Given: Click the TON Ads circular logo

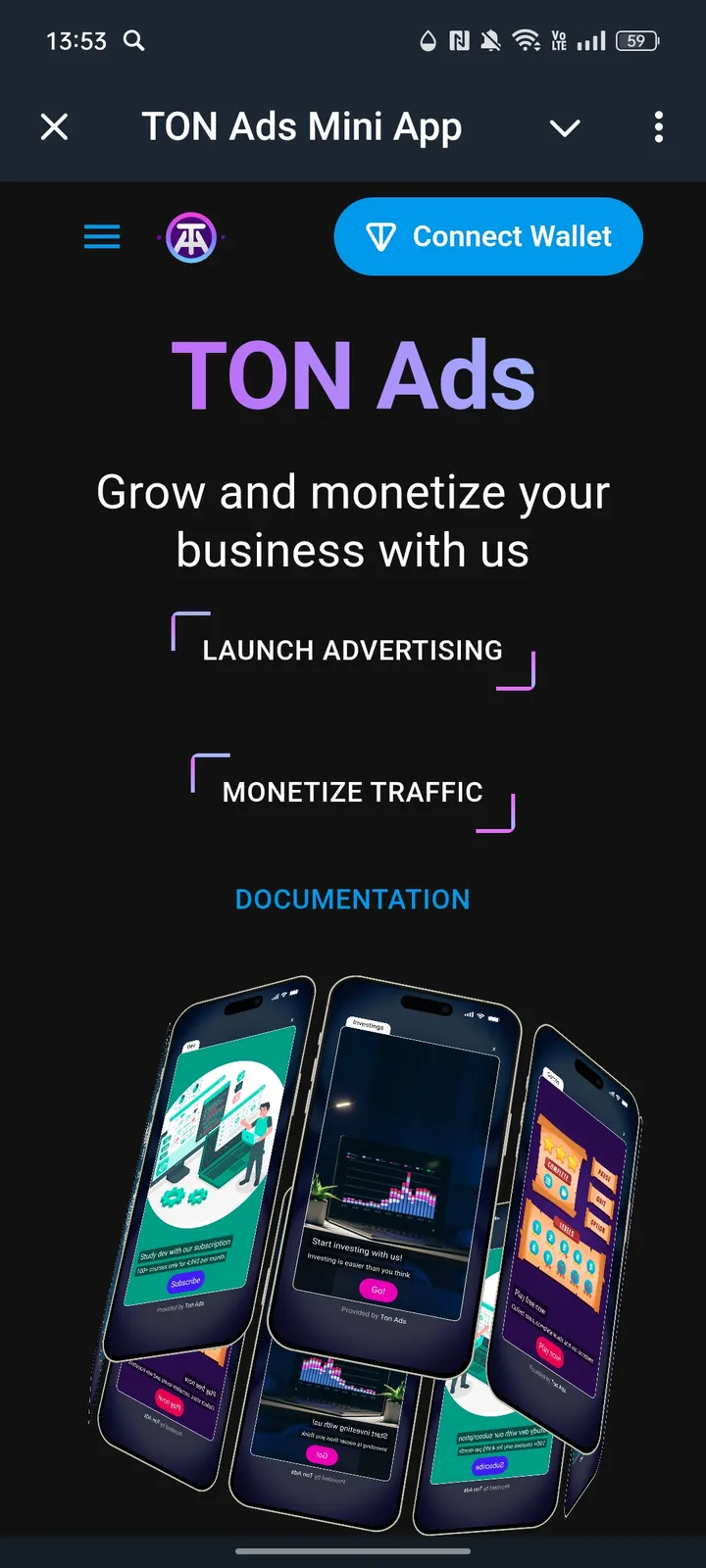Looking at the screenshot, I should point(191,236).
